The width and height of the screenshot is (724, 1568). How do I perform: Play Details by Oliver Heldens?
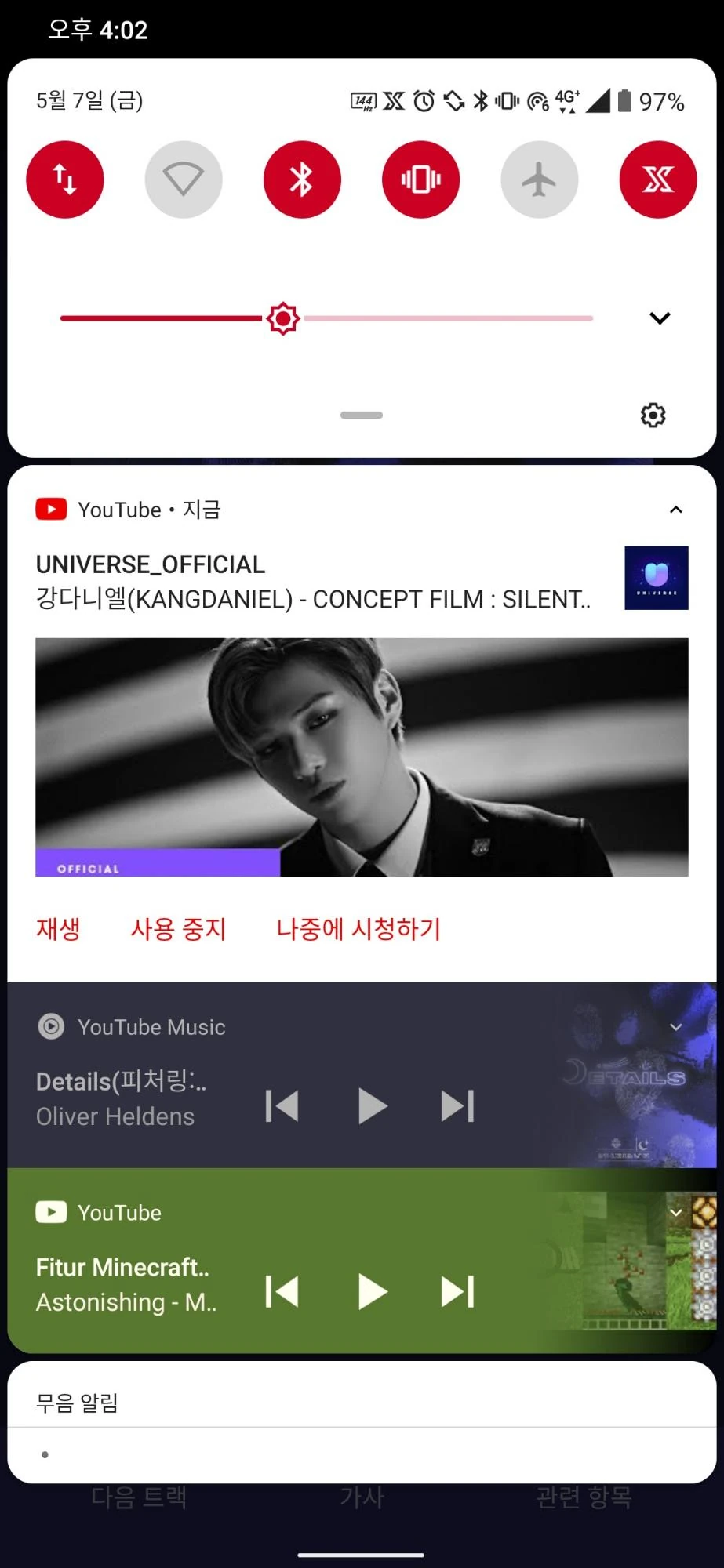tap(372, 1106)
